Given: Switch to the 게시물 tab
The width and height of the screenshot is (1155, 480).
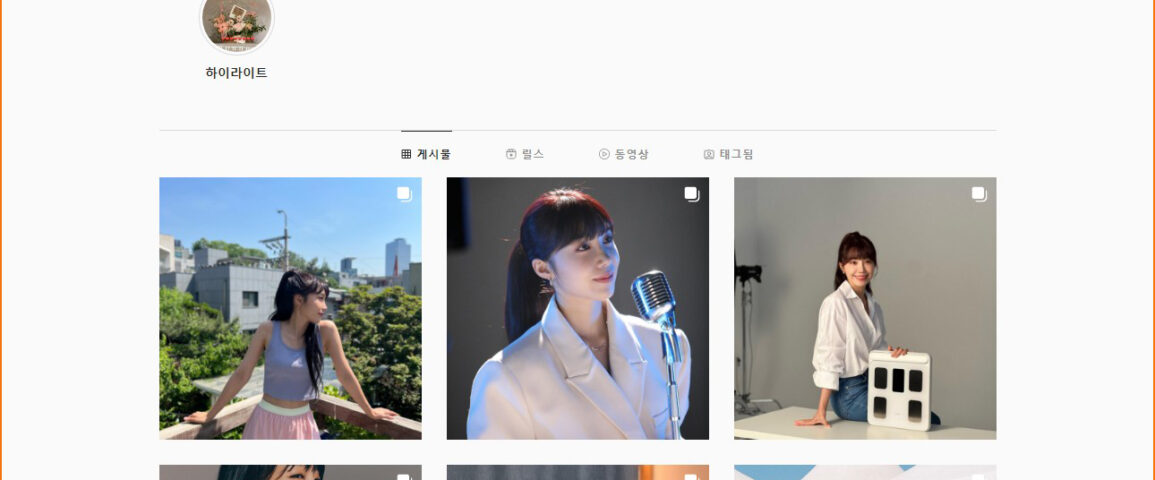Looking at the screenshot, I should click(x=426, y=154).
